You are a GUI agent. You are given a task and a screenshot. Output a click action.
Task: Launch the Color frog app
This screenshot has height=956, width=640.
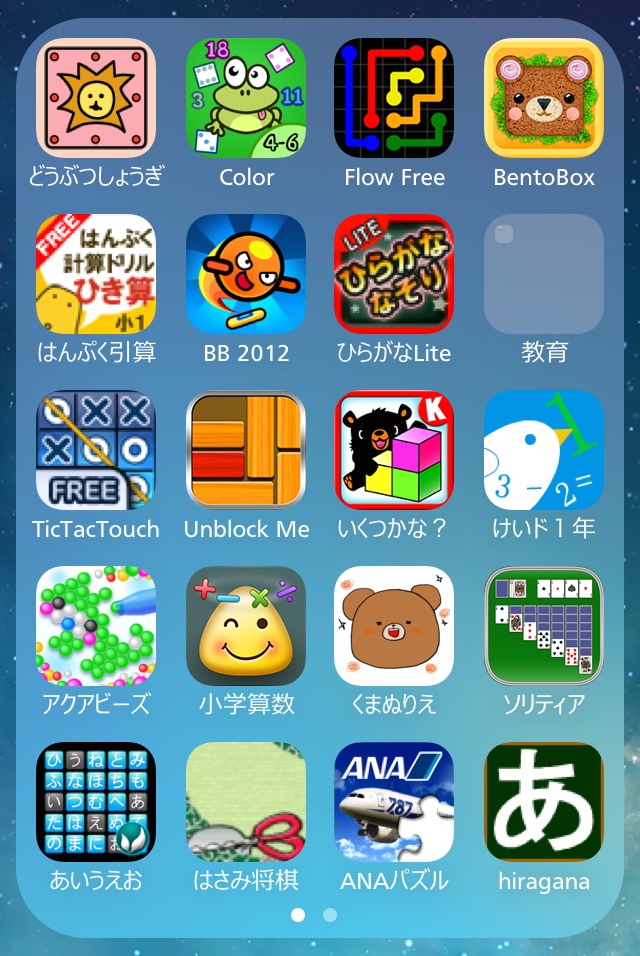246,98
